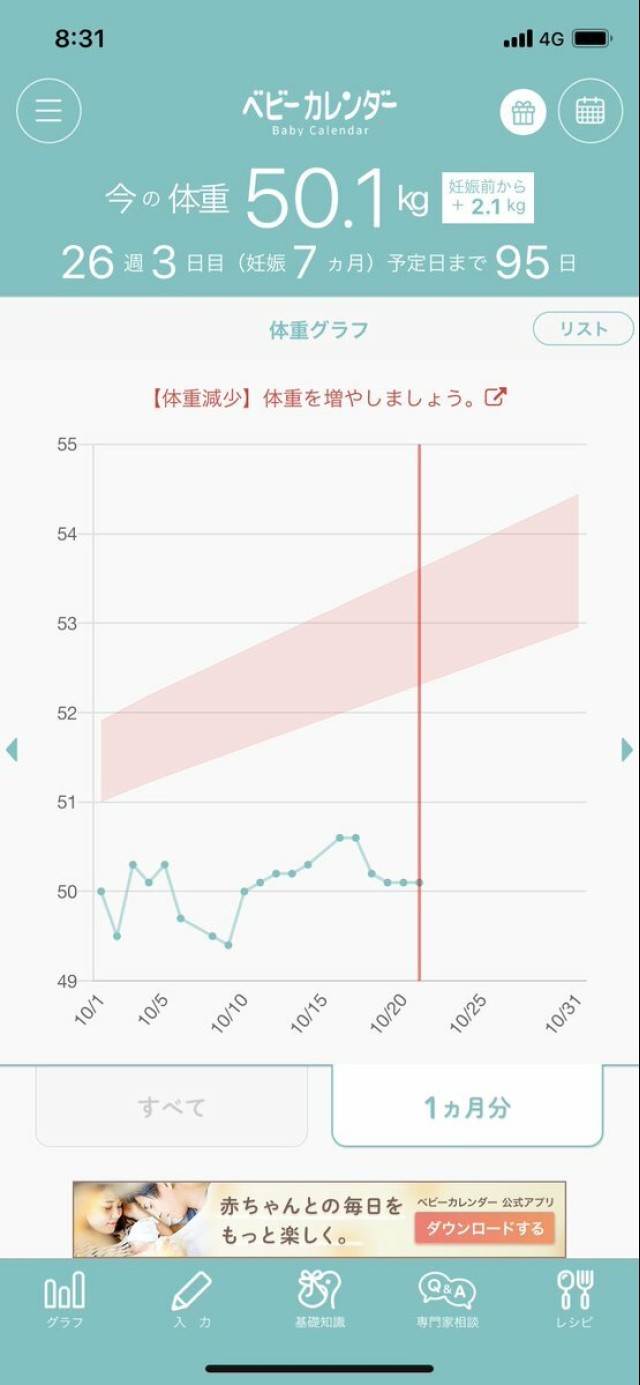The image size is (640, 1385).
Task: Open the 専門家相談 tab
Action: pyautogui.click(x=447, y=1300)
